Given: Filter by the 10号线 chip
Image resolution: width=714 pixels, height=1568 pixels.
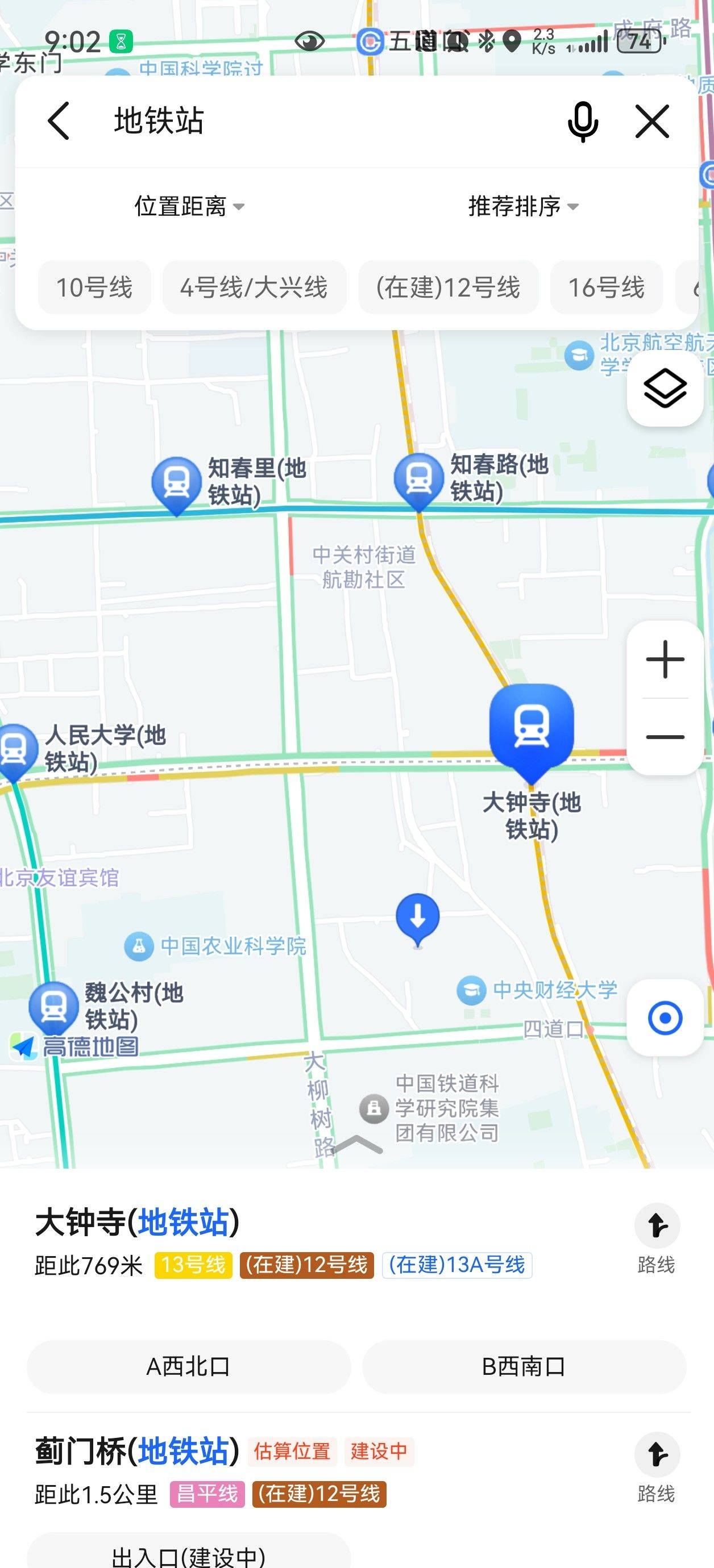Looking at the screenshot, I should coord(94,287).
